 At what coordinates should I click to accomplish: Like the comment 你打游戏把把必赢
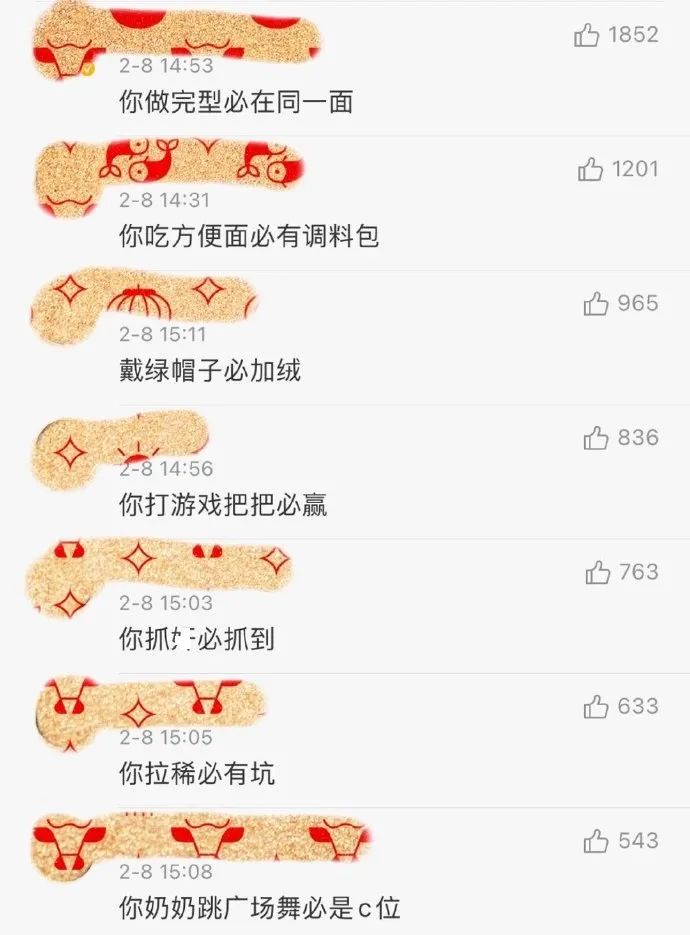pyautogui.click(x=596, y=437)
